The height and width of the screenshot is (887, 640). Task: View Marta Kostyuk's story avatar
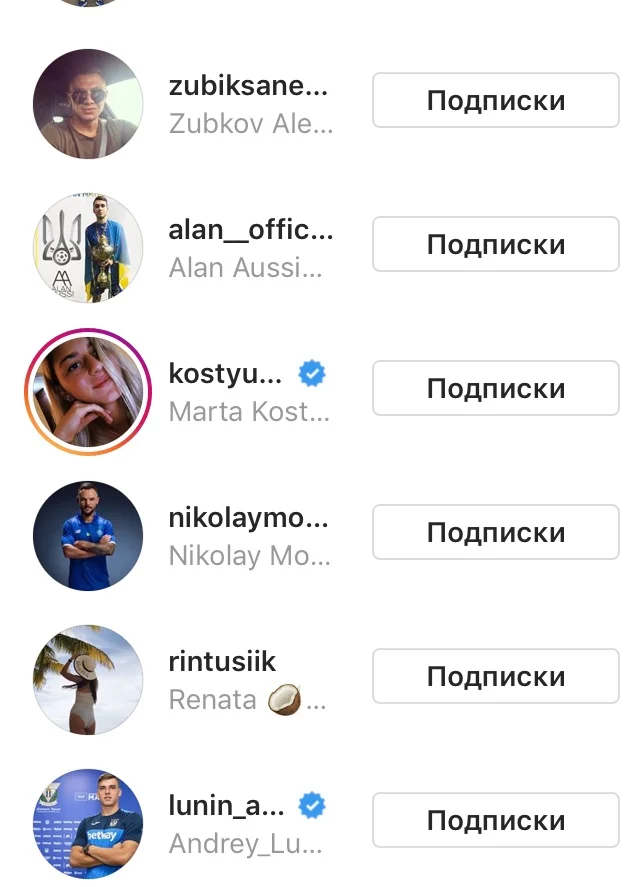coord(88,391)
